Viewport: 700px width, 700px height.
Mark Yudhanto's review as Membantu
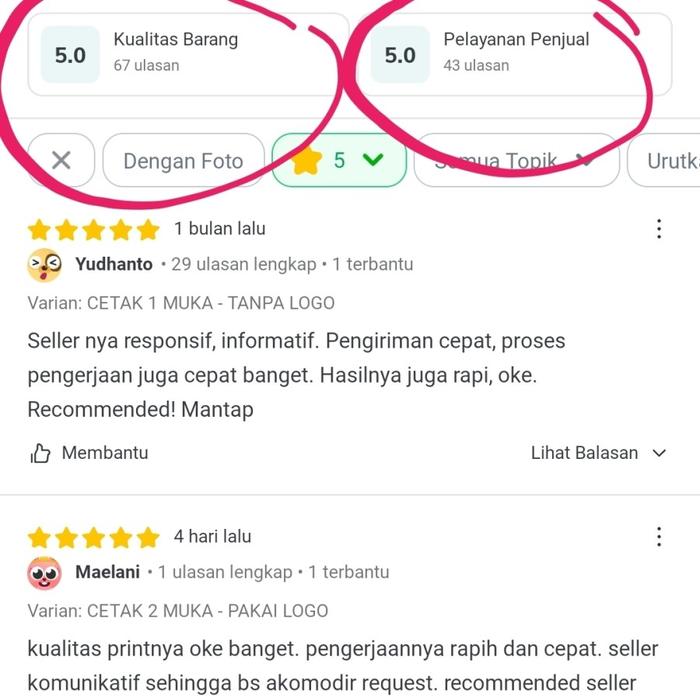[90, 453]
